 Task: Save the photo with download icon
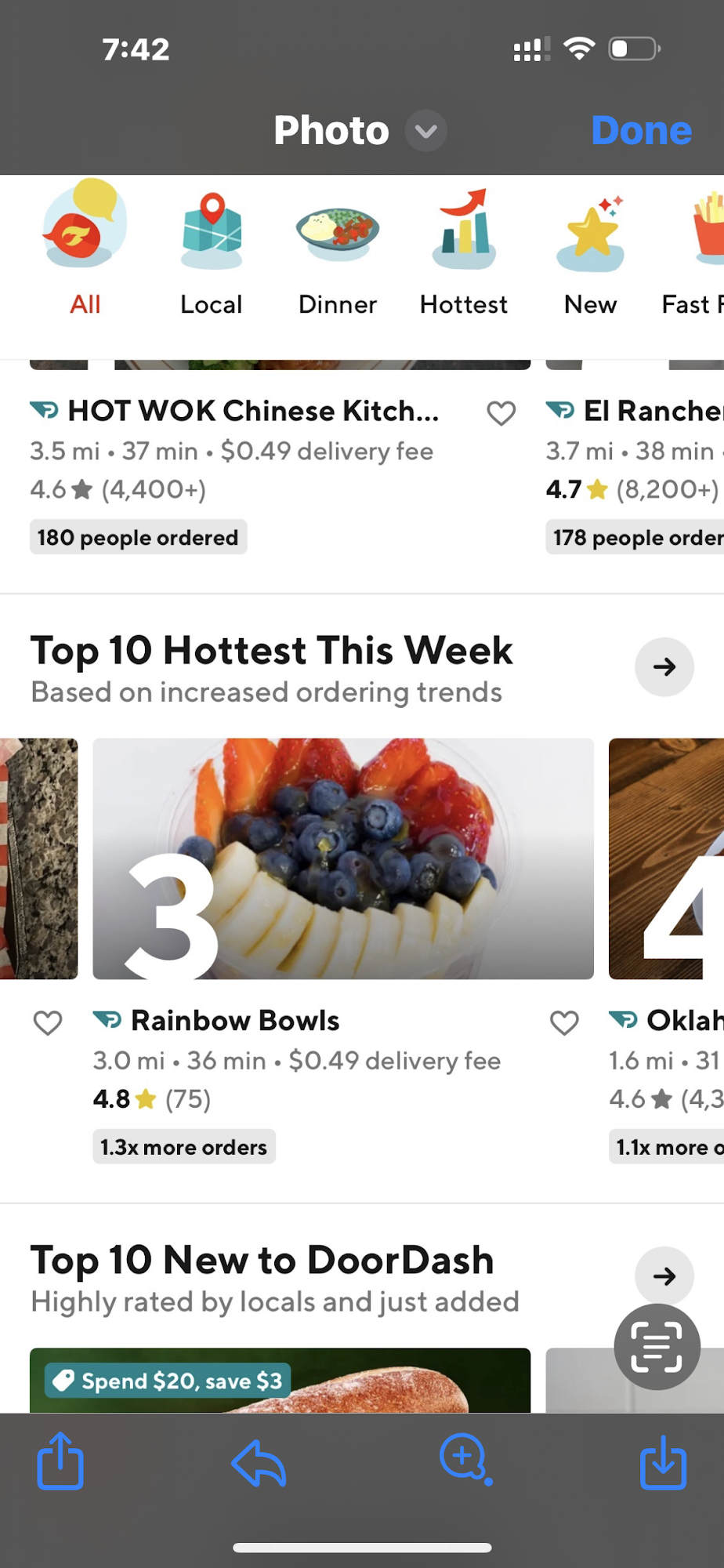tap(663, 1462)
